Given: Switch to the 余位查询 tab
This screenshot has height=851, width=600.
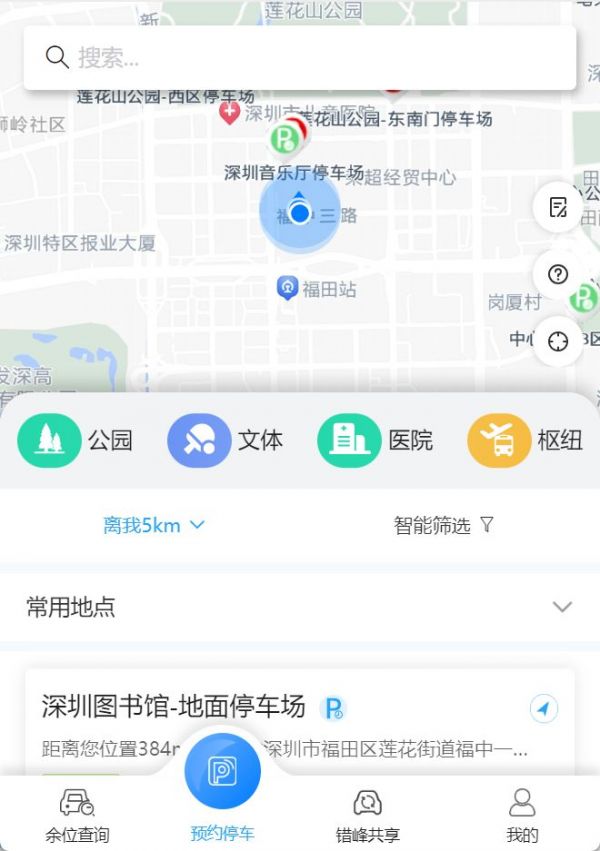Looking at the screenshot, I should (77, 815).
